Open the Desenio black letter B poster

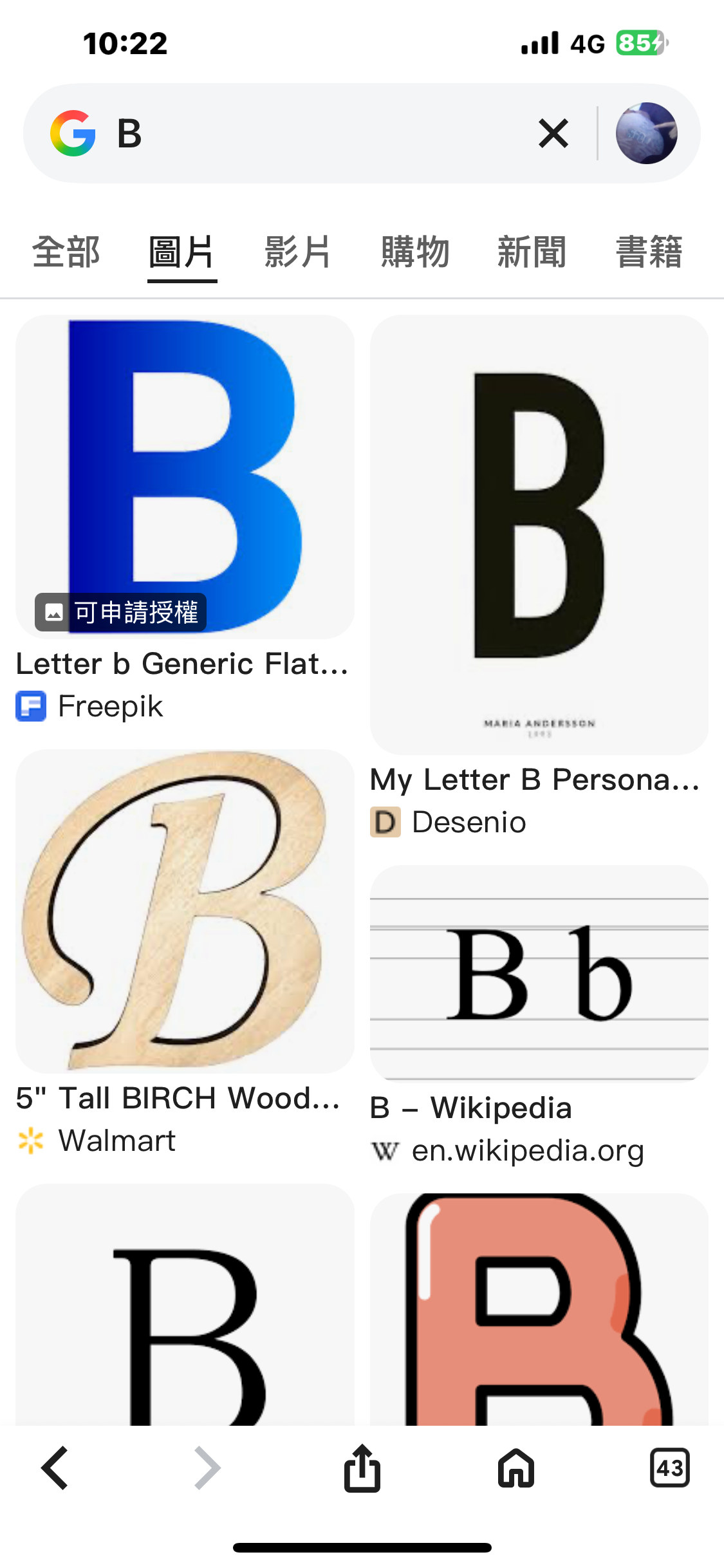tap(539, 534)
